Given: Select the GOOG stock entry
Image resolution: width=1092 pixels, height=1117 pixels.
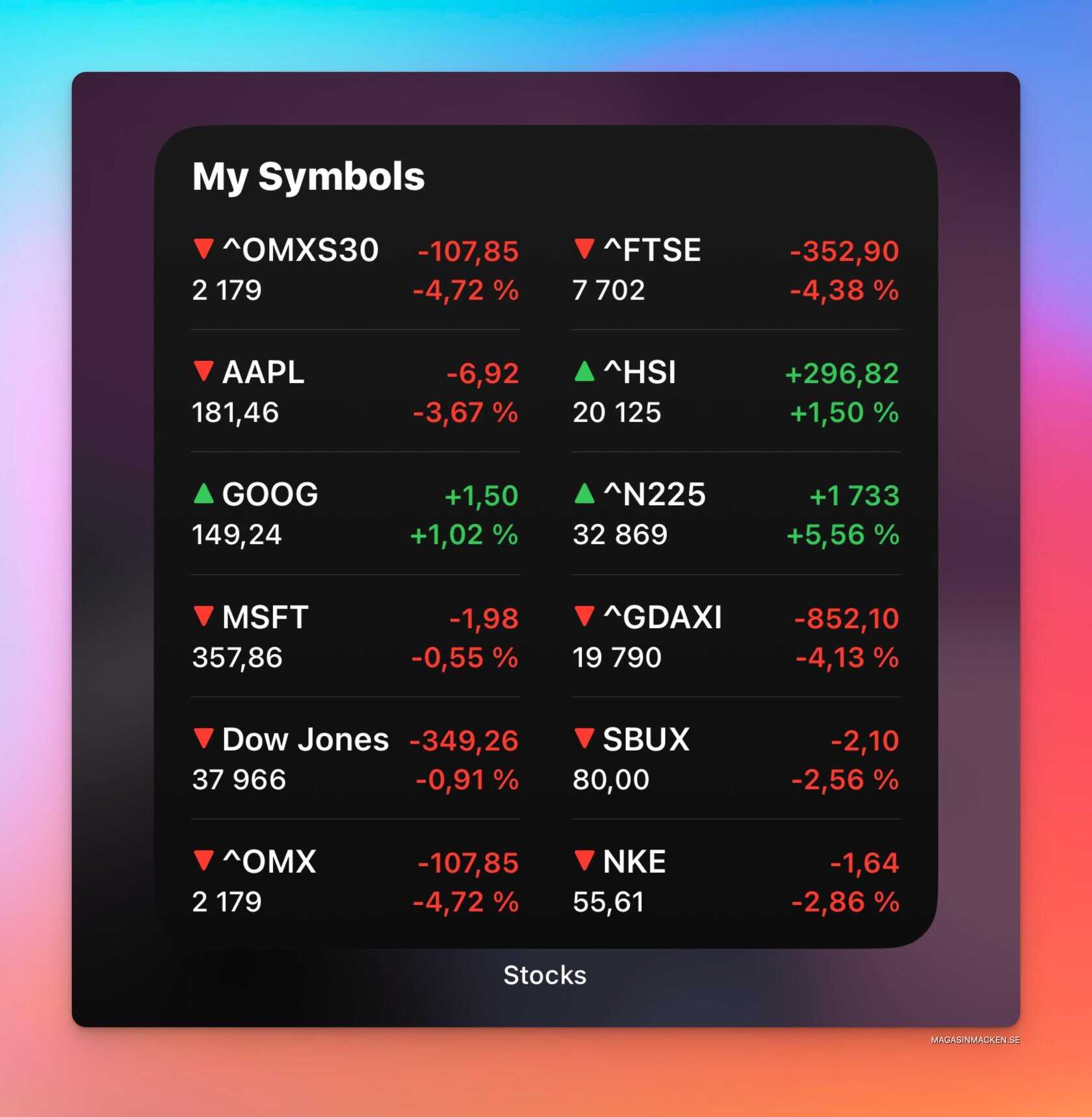Looking at the screenshot, I should 355,514.
